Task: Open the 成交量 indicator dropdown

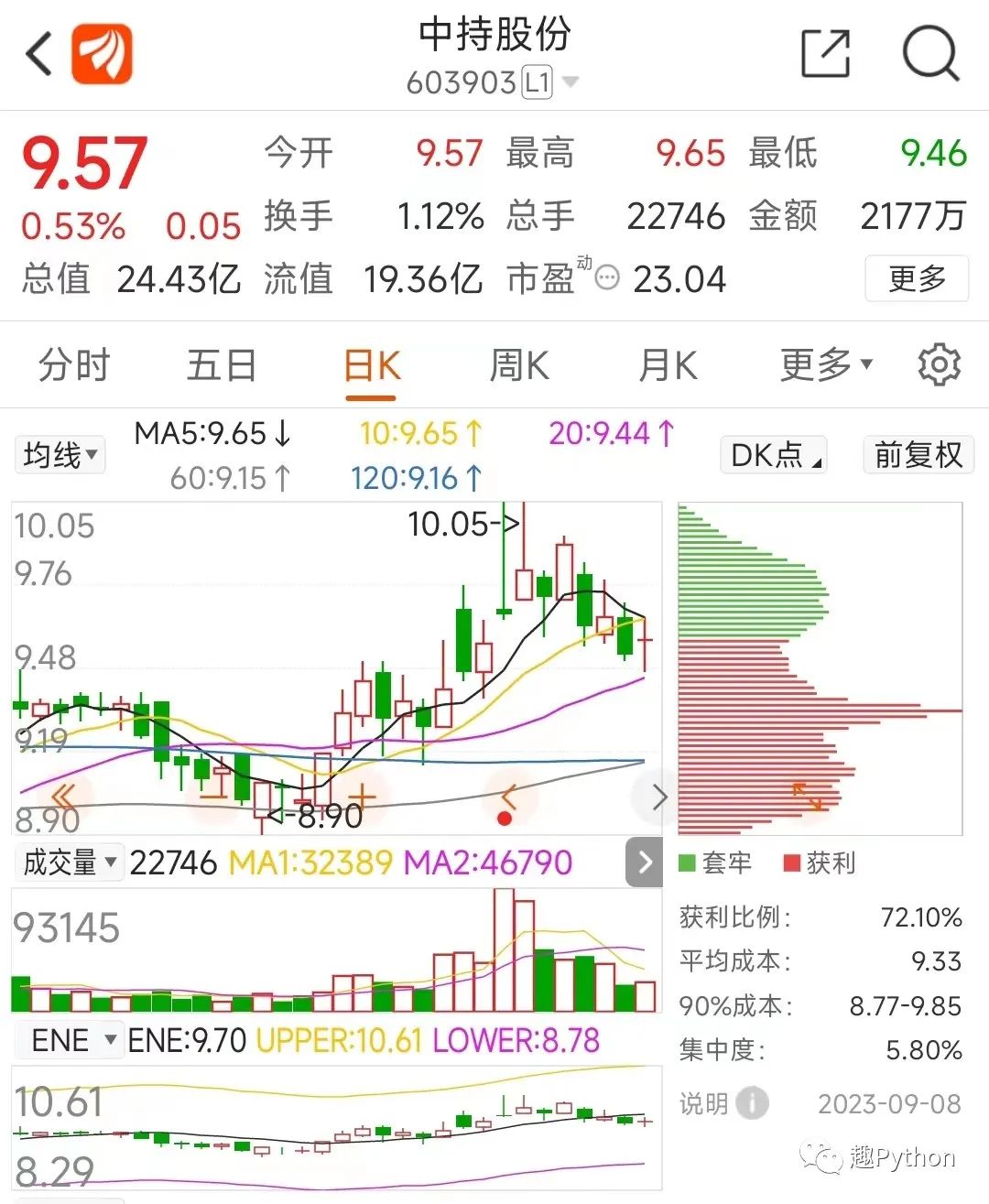Action: pyautogui.click(x=70, y=862)
